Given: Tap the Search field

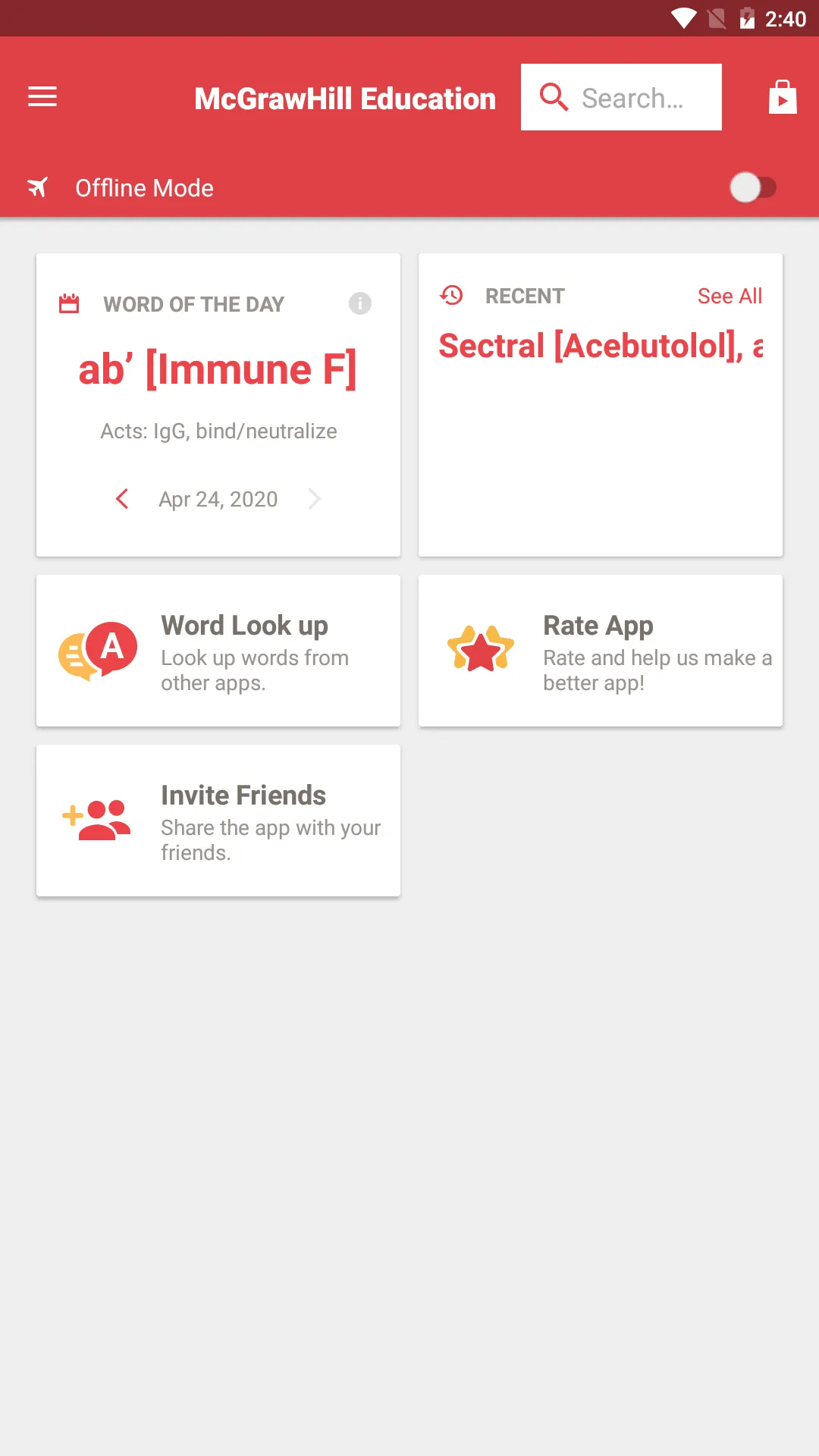Looking at the screenshot, I should [x=622, y=97].
